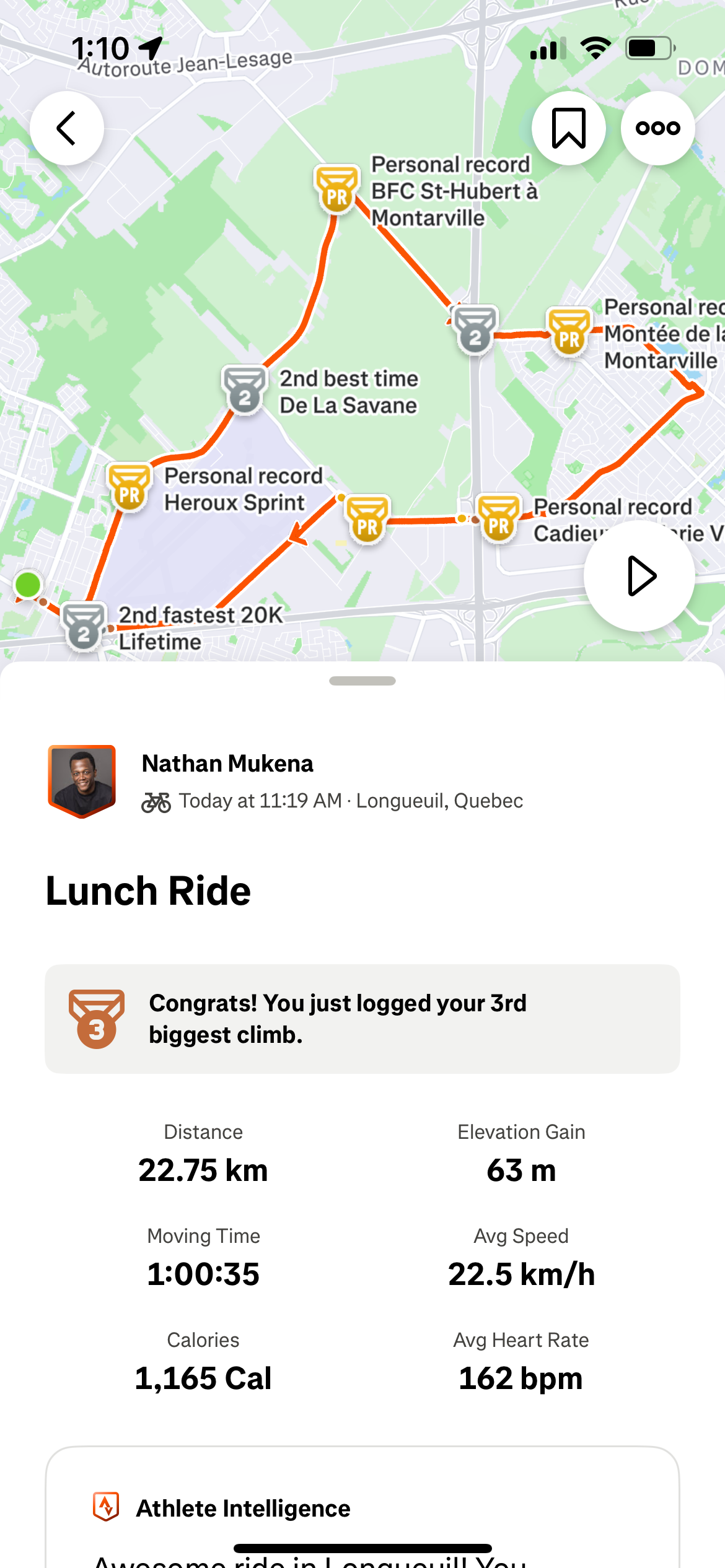Open Nathan Mukena's profile photo
Screen dimensions: 725x1568
coord(82,781)
